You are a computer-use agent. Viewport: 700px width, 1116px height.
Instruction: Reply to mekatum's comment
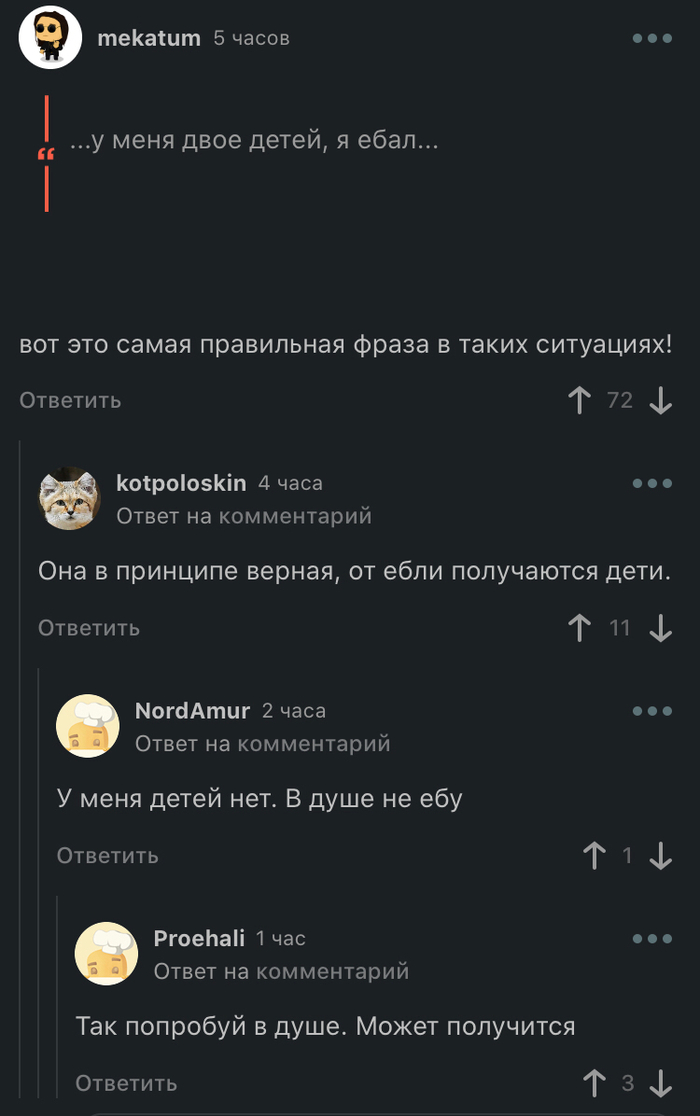70,400
